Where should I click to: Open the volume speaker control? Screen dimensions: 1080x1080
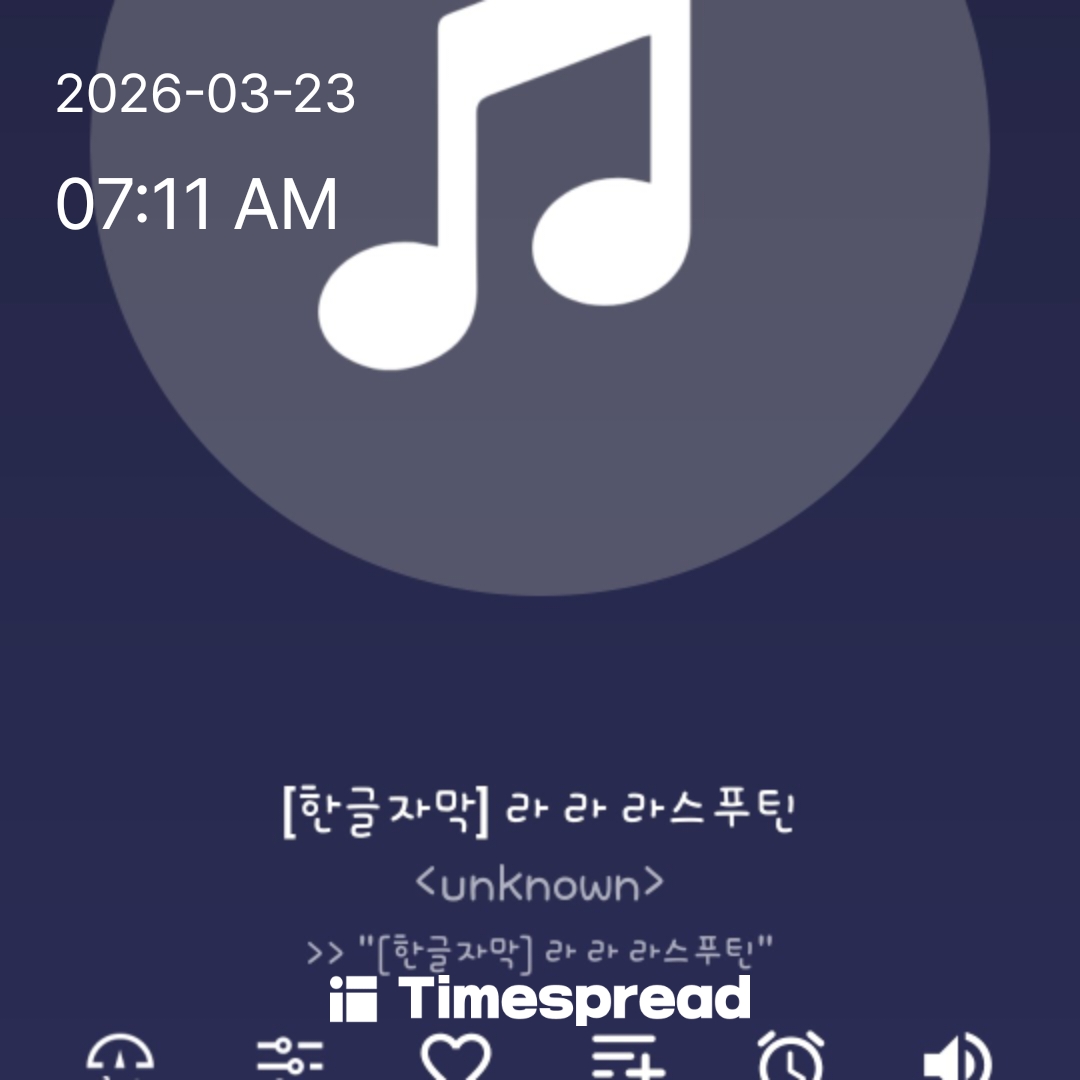pyautogui.click(x=957, y=1058)
